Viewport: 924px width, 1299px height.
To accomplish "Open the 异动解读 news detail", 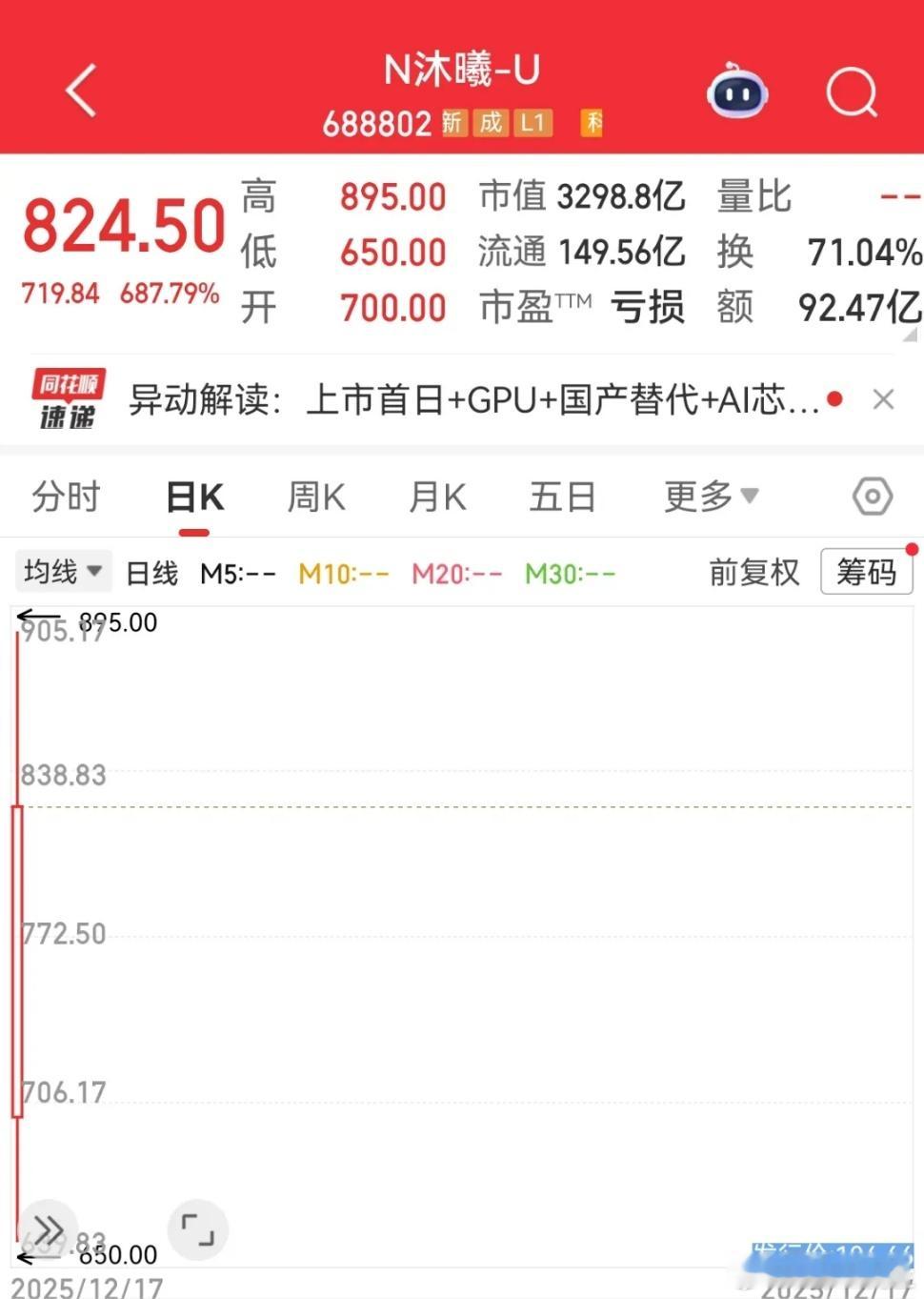I will [x=476, y=398].
